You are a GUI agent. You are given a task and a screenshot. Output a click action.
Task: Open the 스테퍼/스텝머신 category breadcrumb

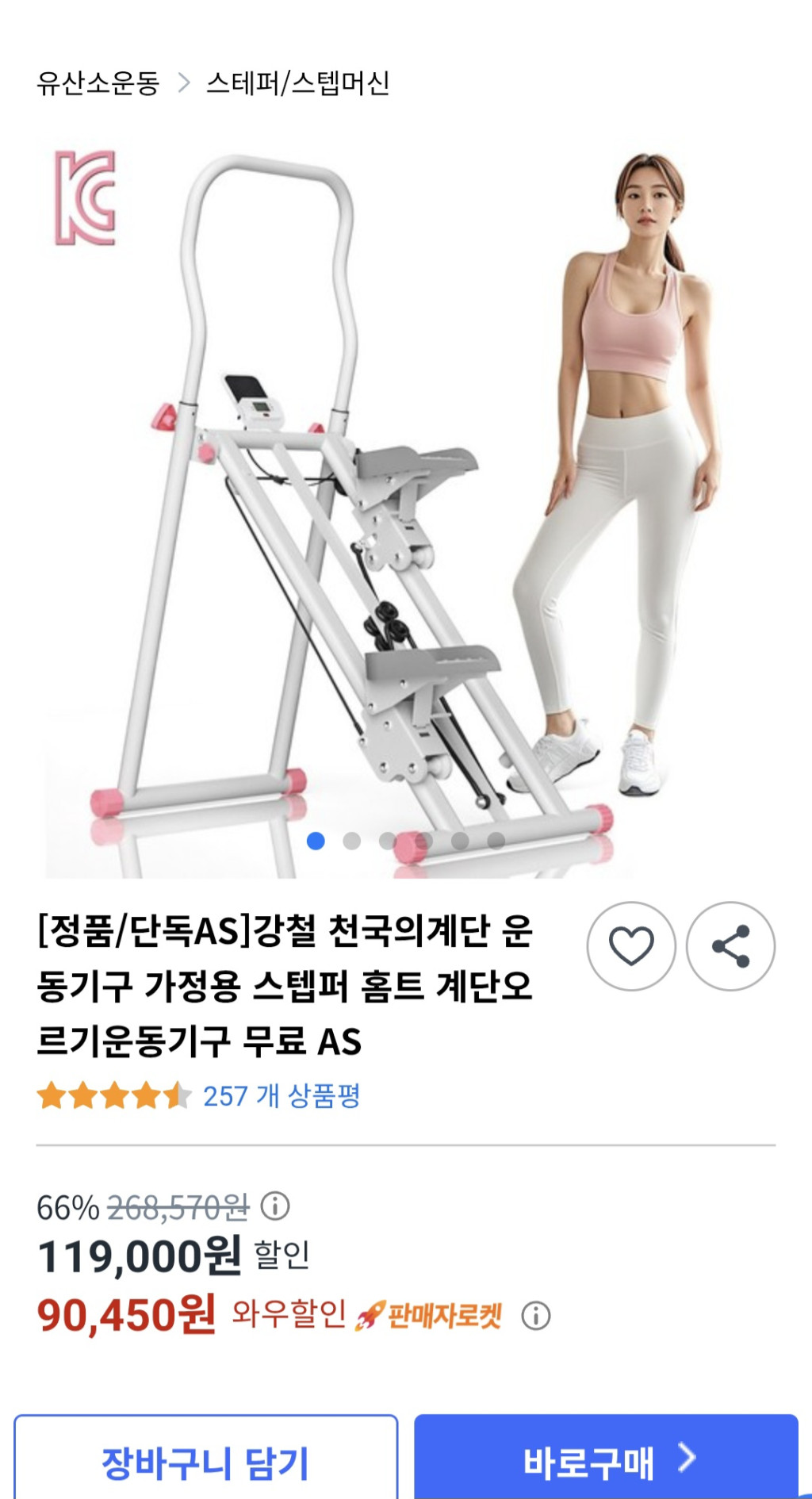pyautogui.click(x=297, y=82)
